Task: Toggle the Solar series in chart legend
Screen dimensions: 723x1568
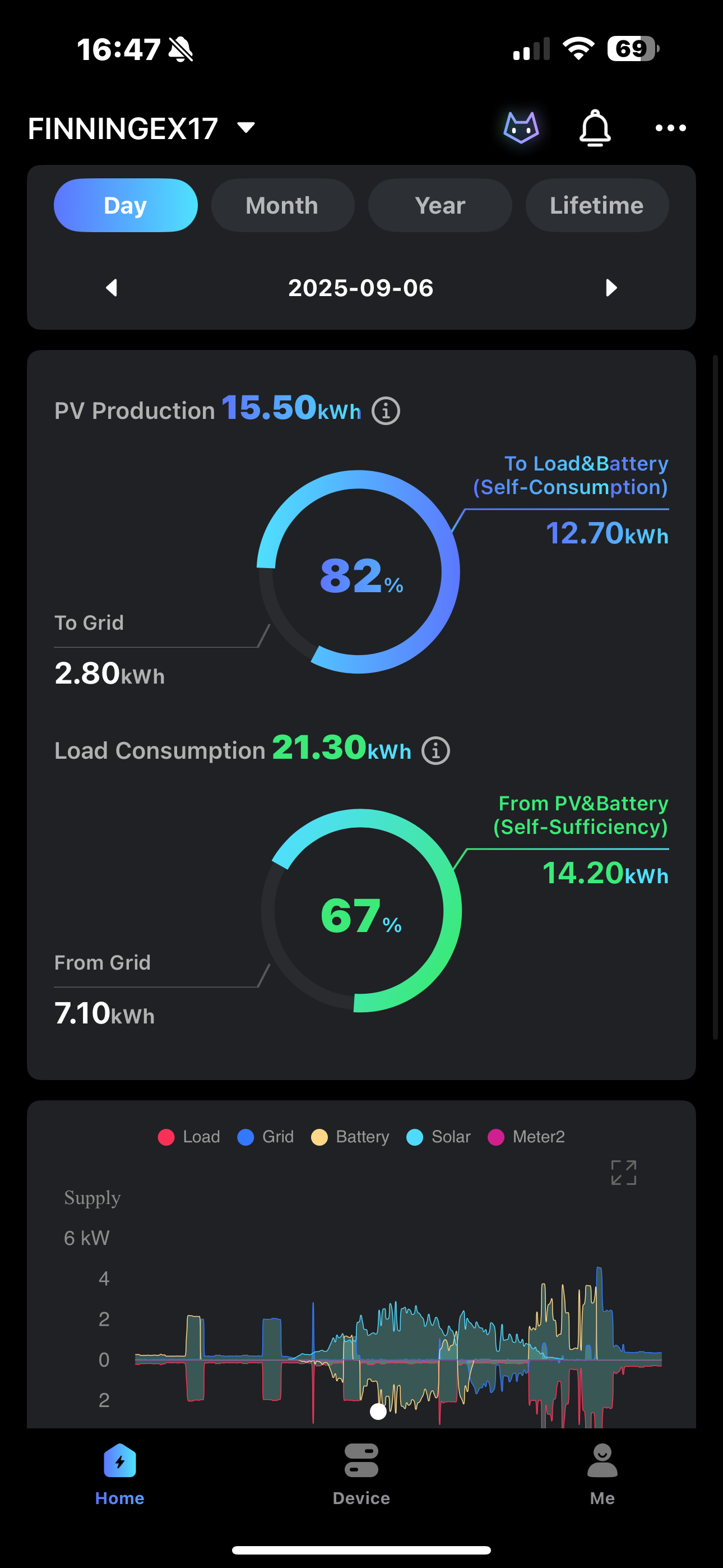Action: 439,1137
